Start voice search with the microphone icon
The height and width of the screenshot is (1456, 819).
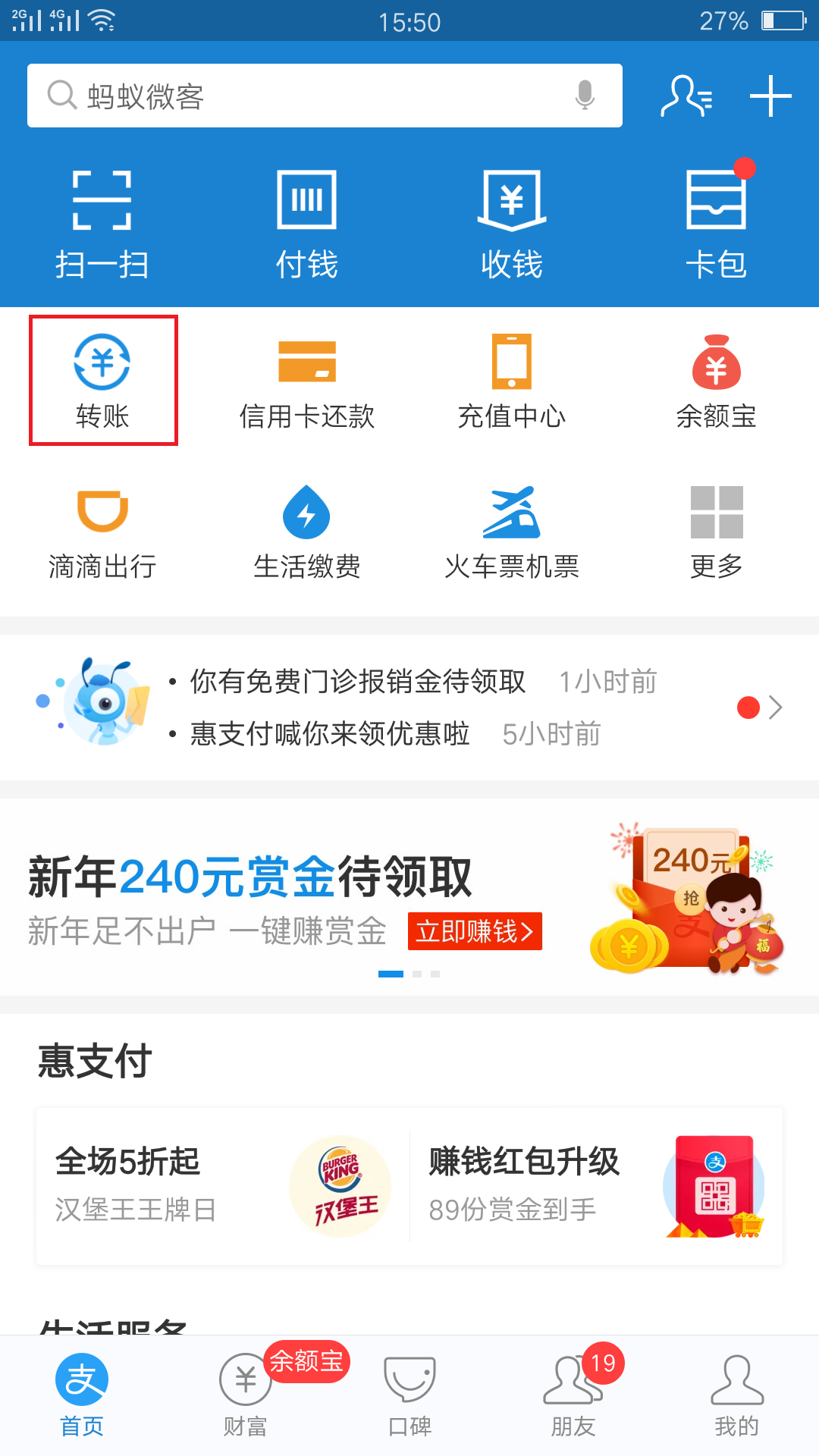coord(585,96)
